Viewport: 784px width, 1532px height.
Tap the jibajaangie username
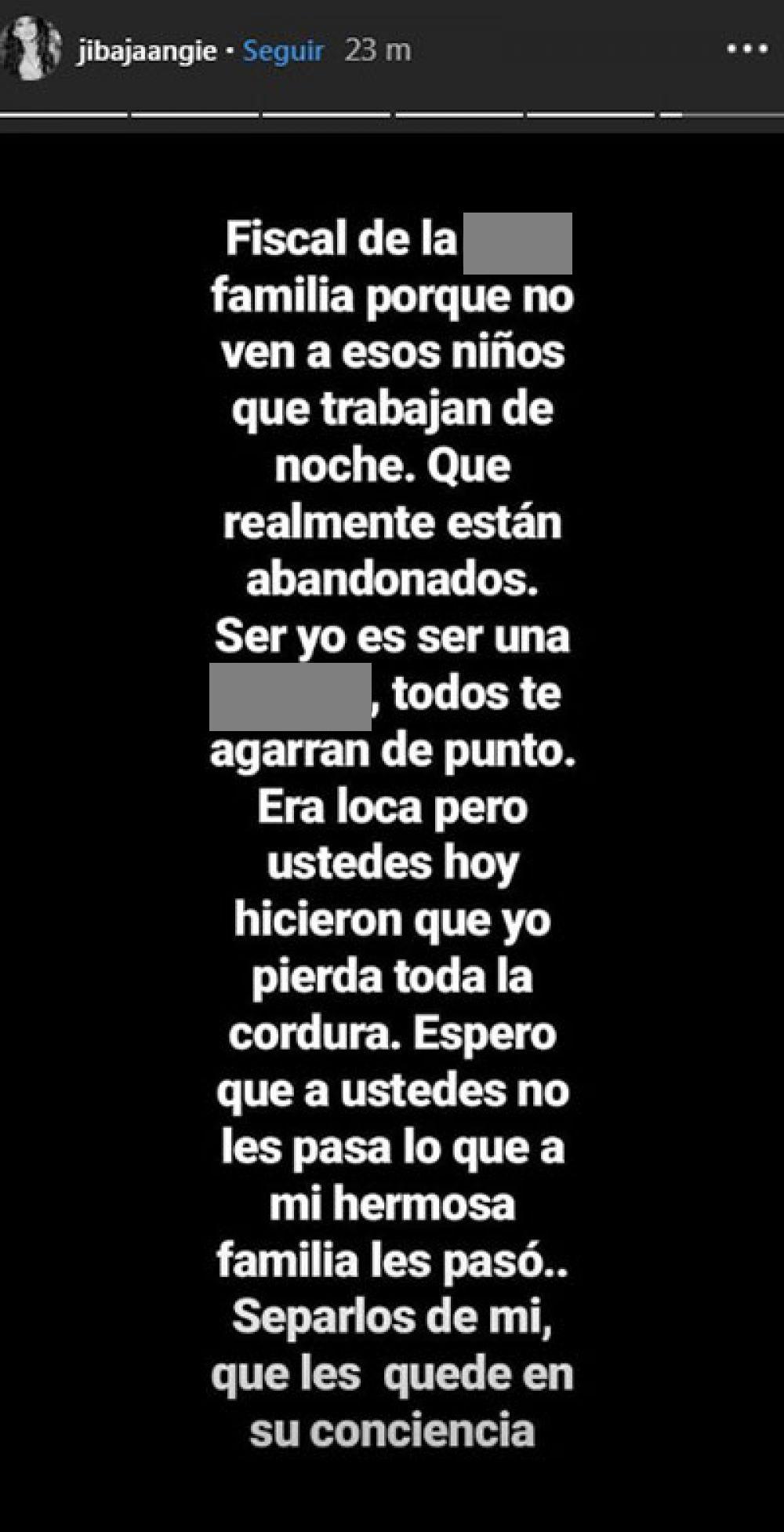point(147,51)
